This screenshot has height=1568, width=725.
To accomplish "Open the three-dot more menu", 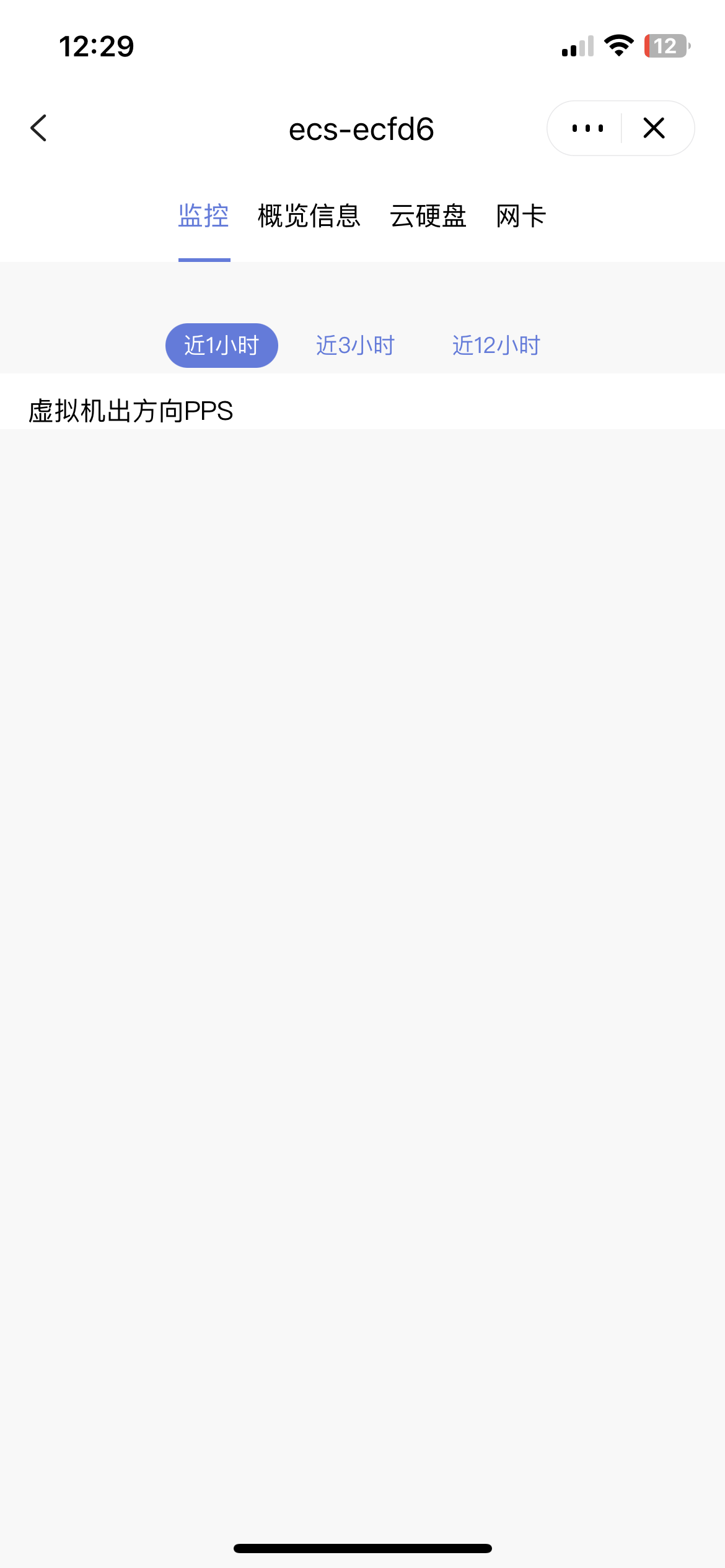I will [x=587, y=128].
